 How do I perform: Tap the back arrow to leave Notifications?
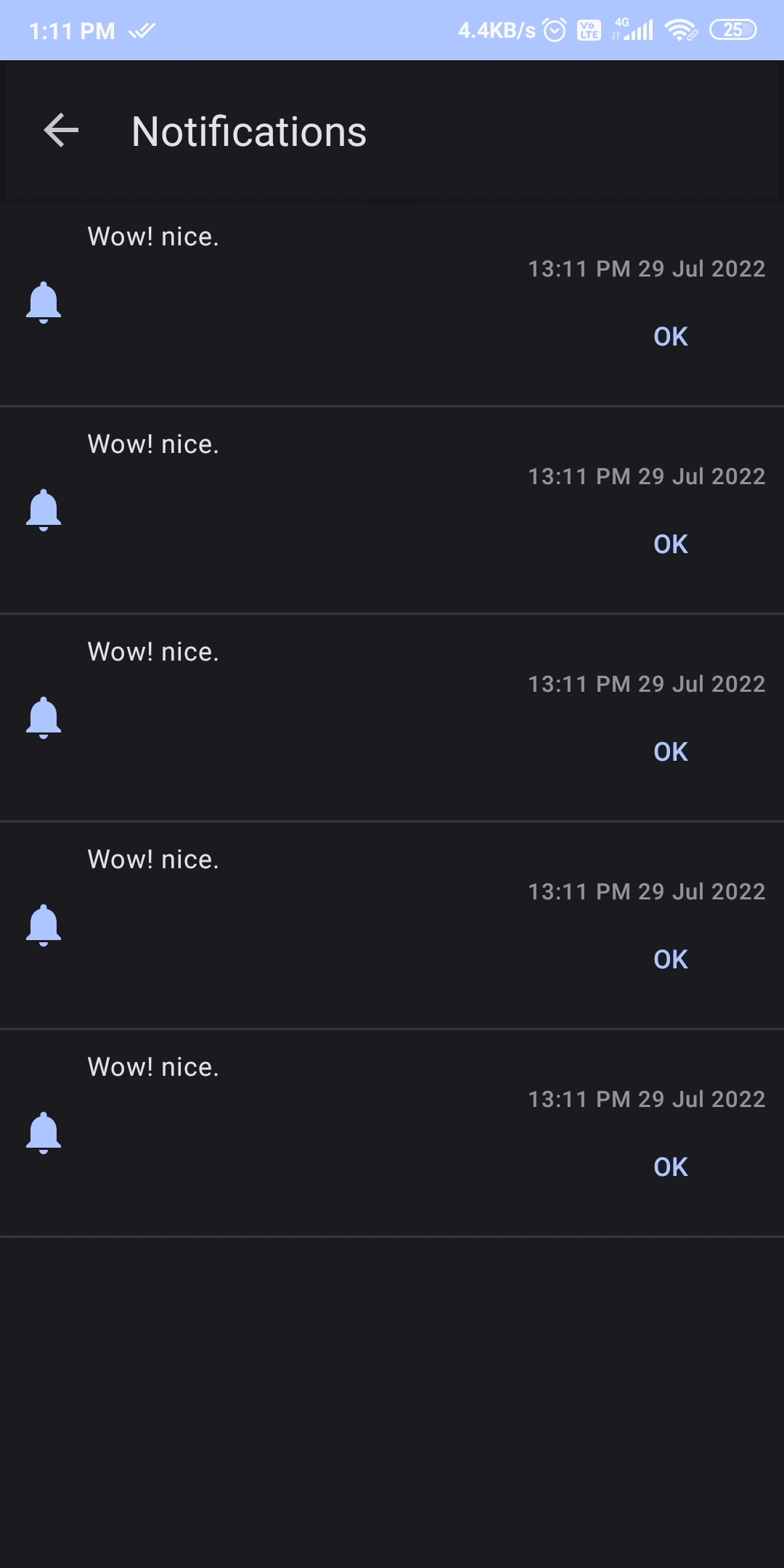coord(60,131)
